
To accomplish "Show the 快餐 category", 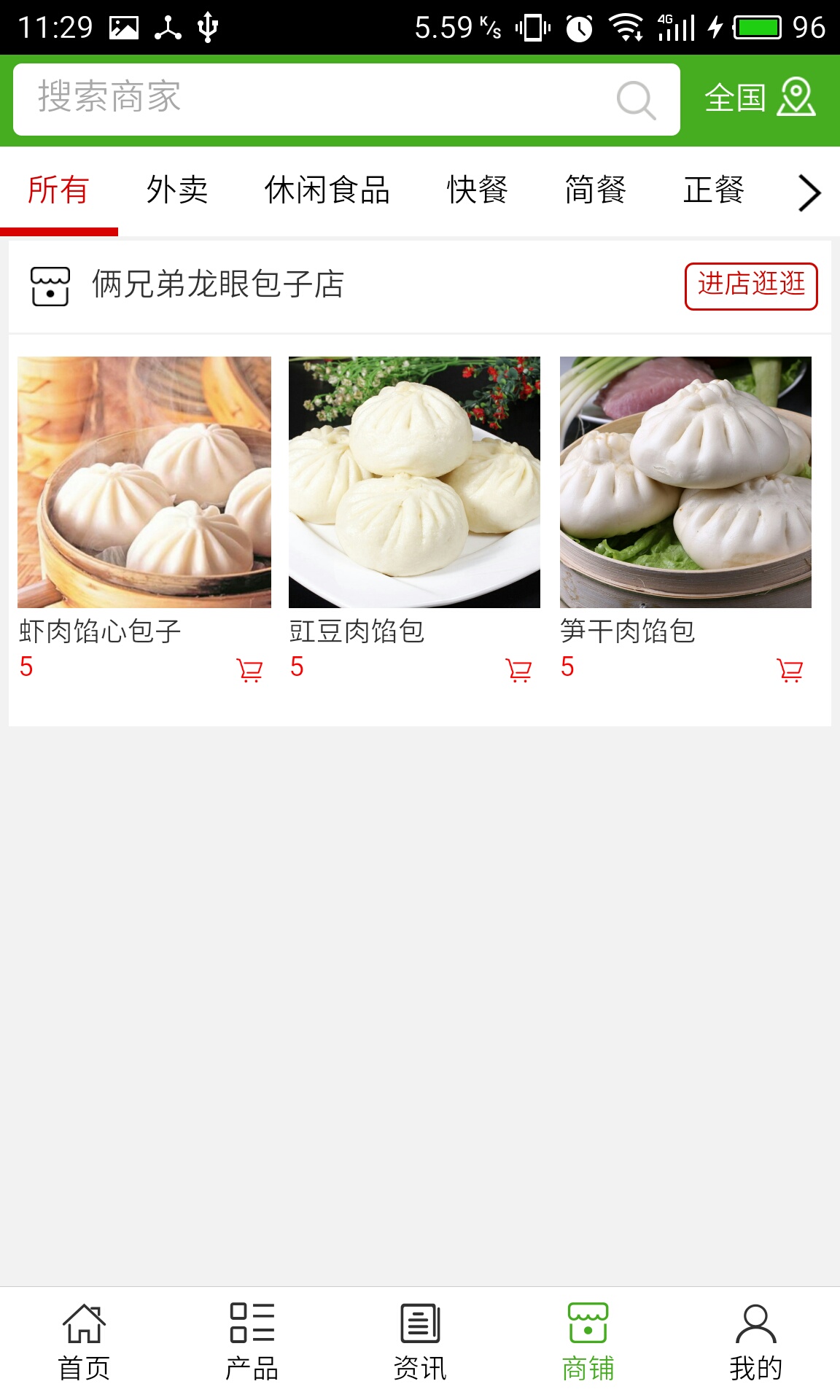I will 478,190.
